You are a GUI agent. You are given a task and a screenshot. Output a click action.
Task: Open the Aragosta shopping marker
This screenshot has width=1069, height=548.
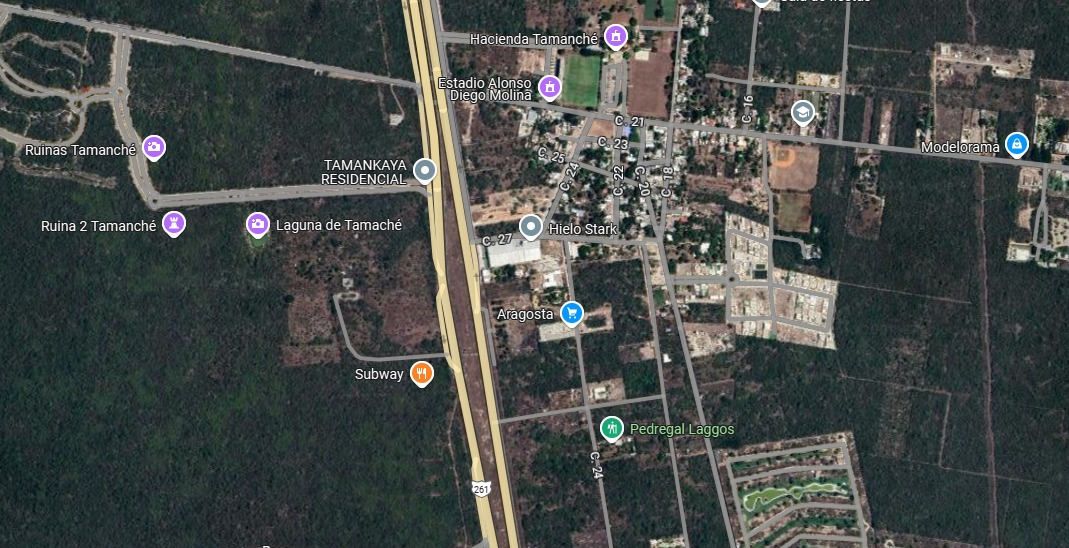[571, 313]
